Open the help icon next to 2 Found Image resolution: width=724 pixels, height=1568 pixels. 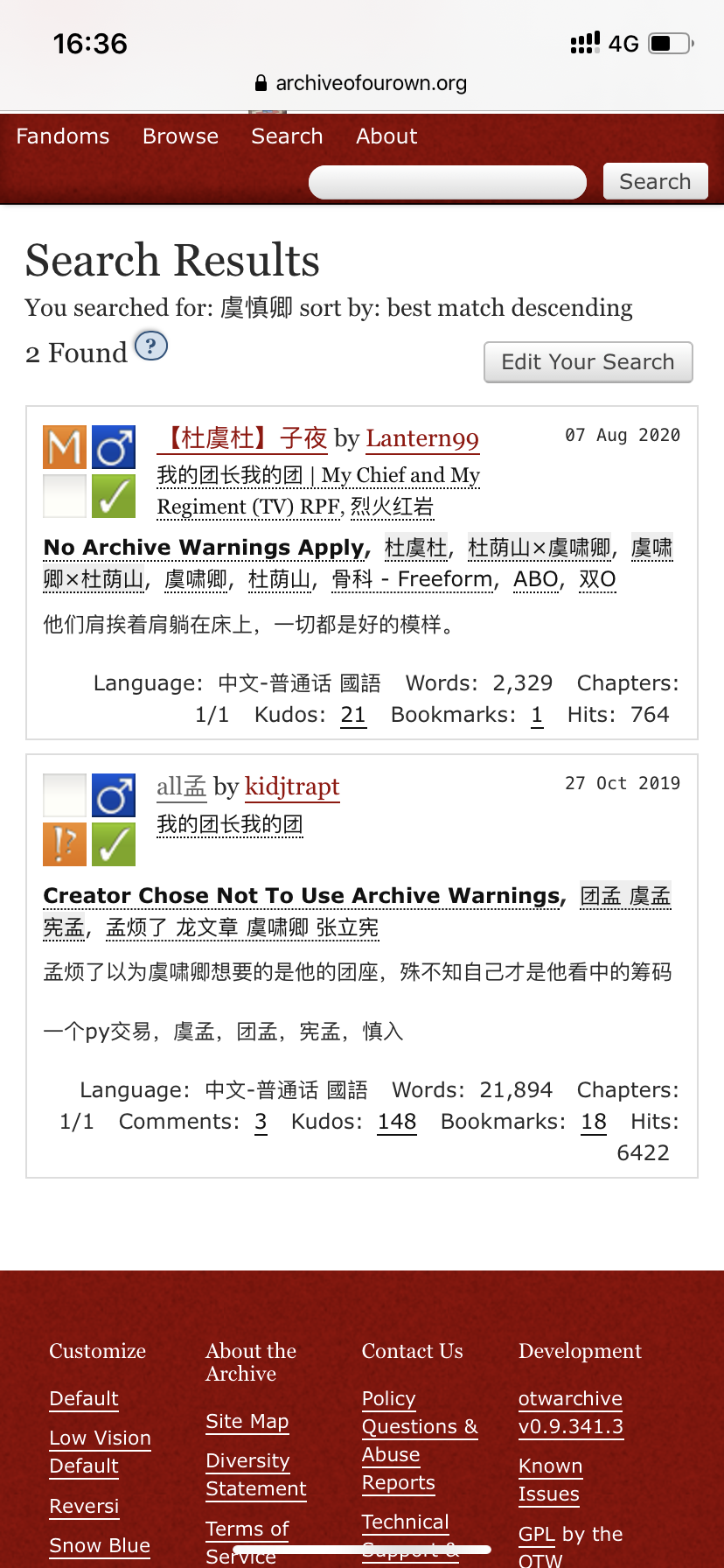(x=150, y=346)
